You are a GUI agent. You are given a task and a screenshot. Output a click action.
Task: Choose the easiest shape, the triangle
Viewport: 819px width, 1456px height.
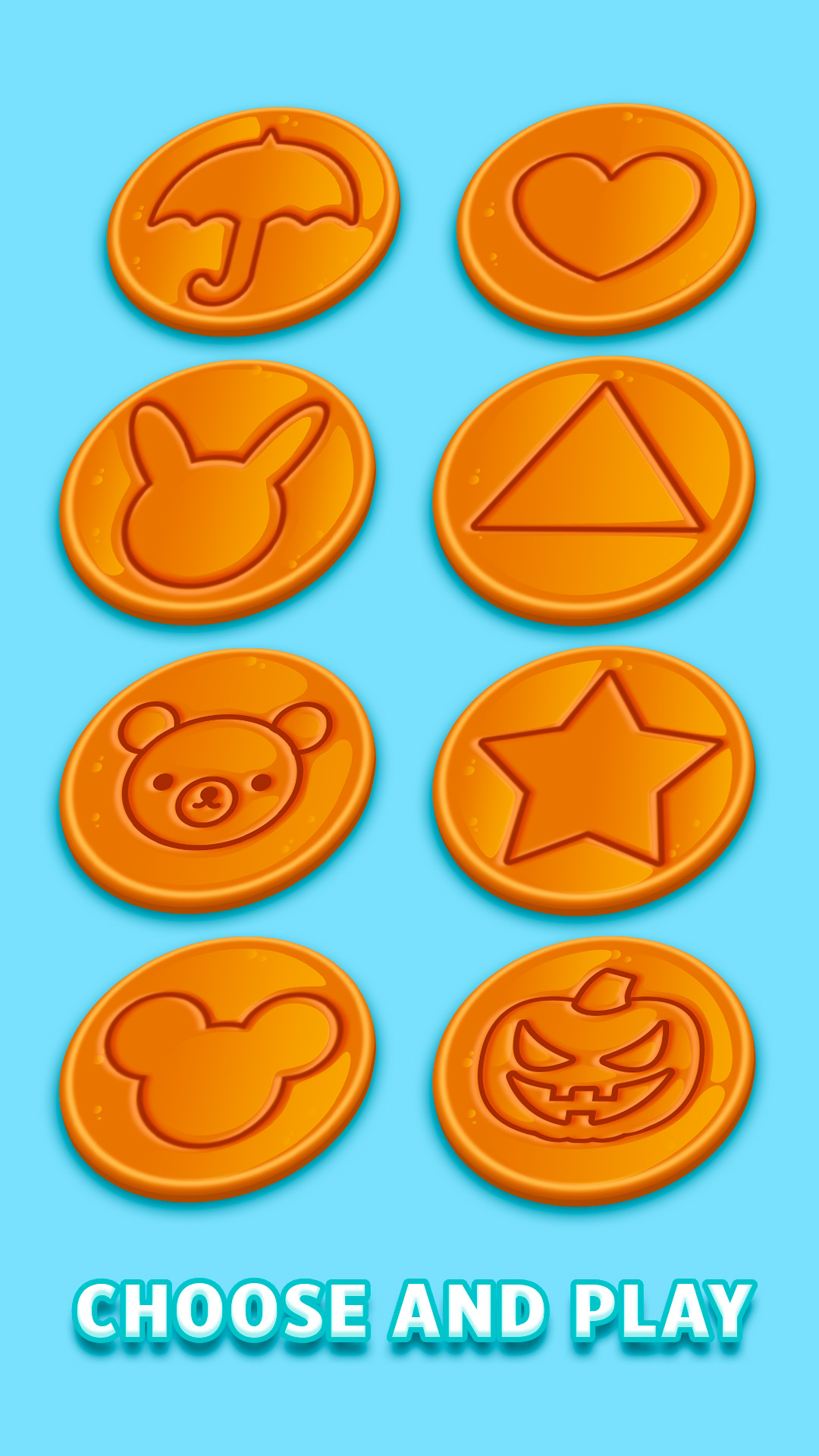coord(599,485)
